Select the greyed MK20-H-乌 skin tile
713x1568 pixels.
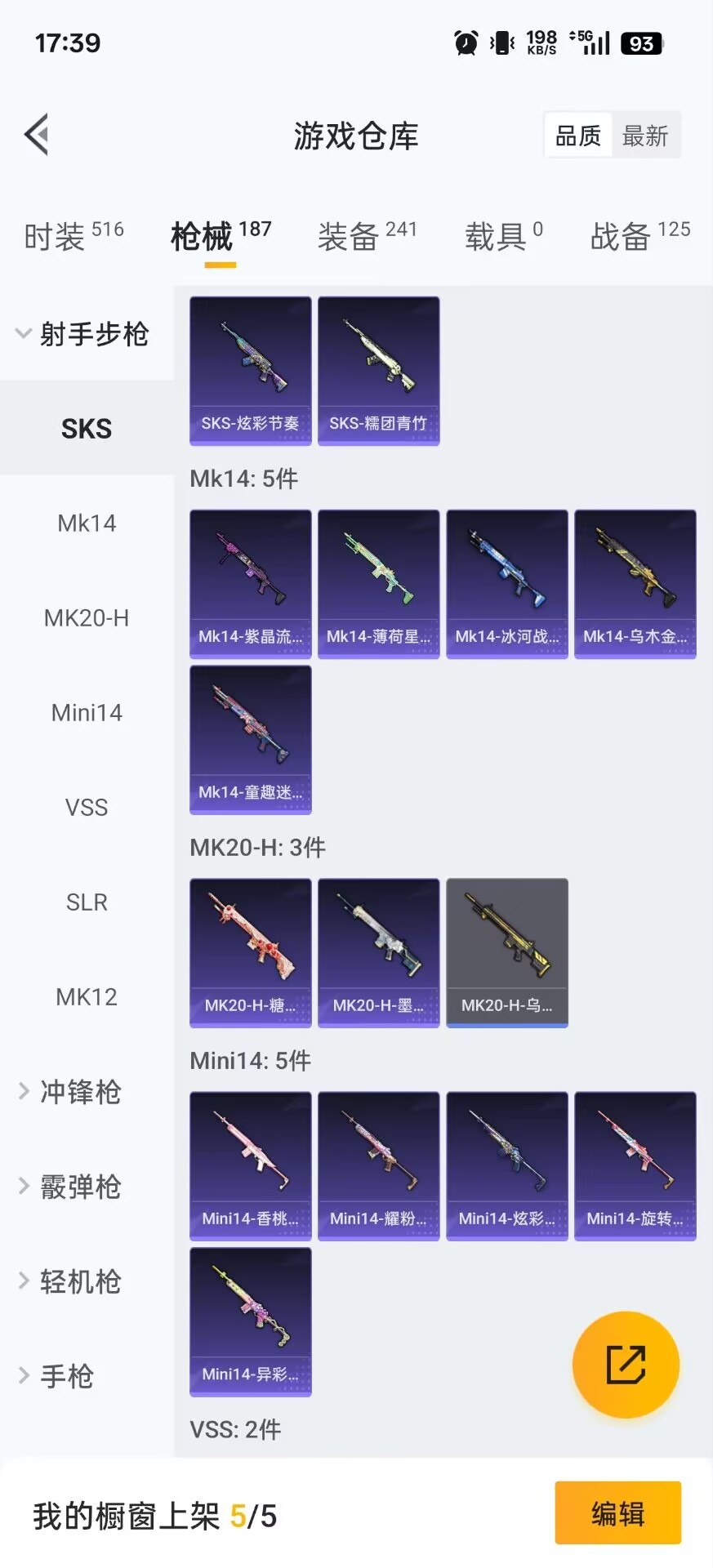point(507,952)
